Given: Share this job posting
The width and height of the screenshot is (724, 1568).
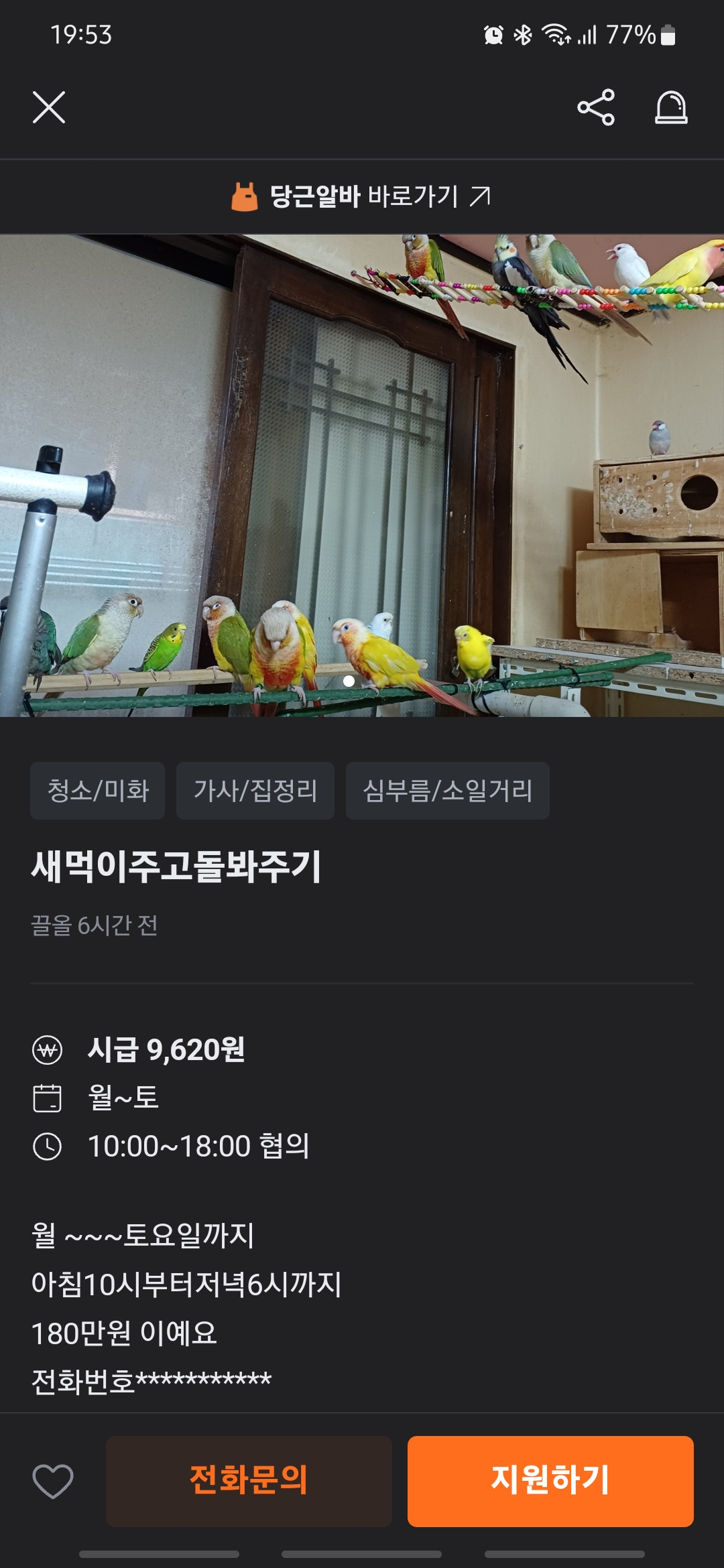Looking at the screenshot, I should [596, 107].
